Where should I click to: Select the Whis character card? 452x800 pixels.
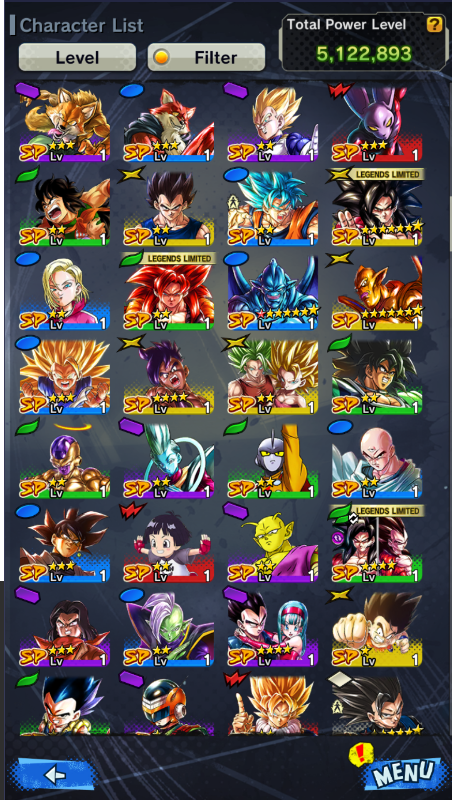coord(169,461)
